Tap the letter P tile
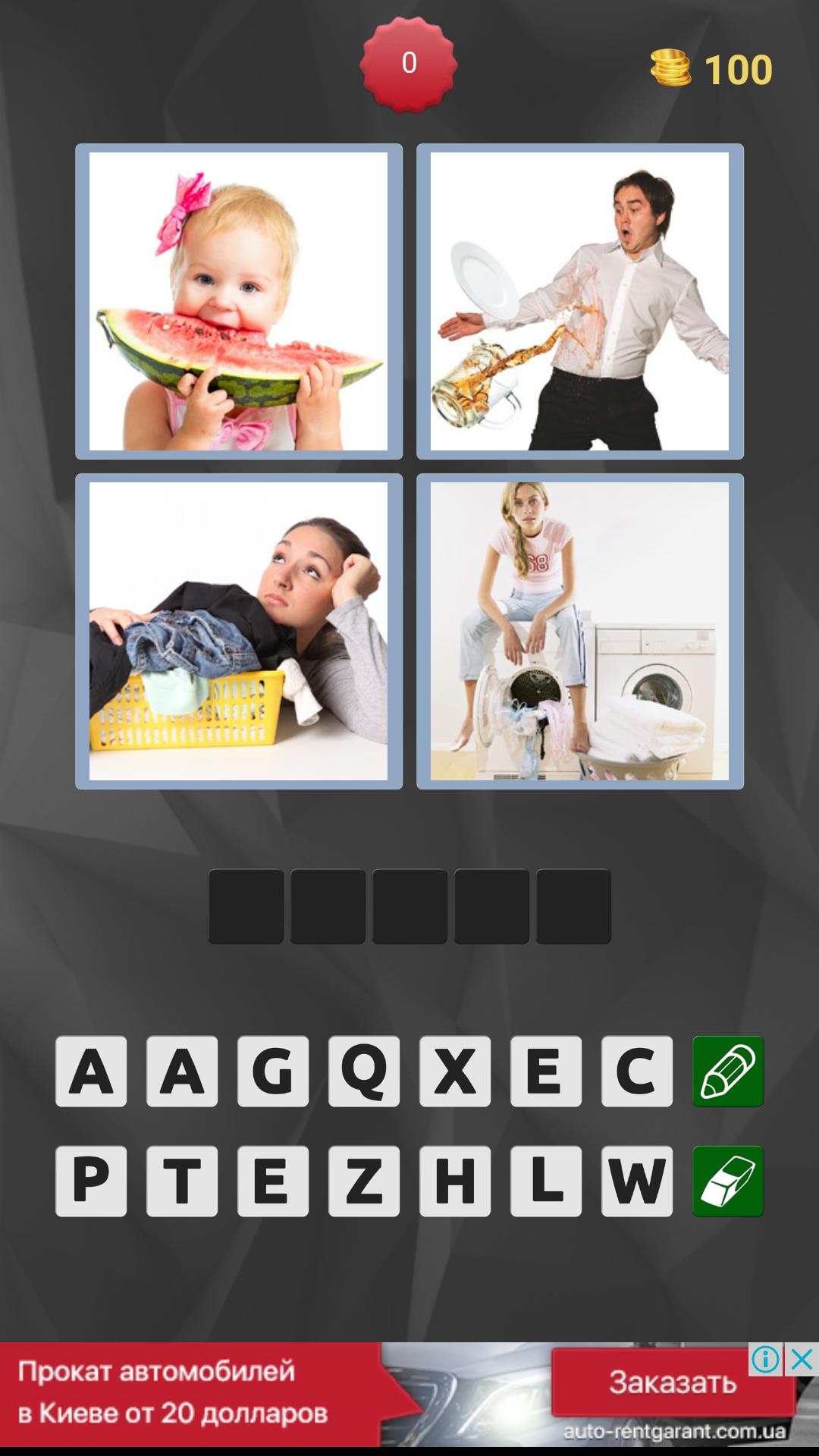The width and height of the screenshot is (819, 1456). pyautogui.click(x=91, y=1181)
